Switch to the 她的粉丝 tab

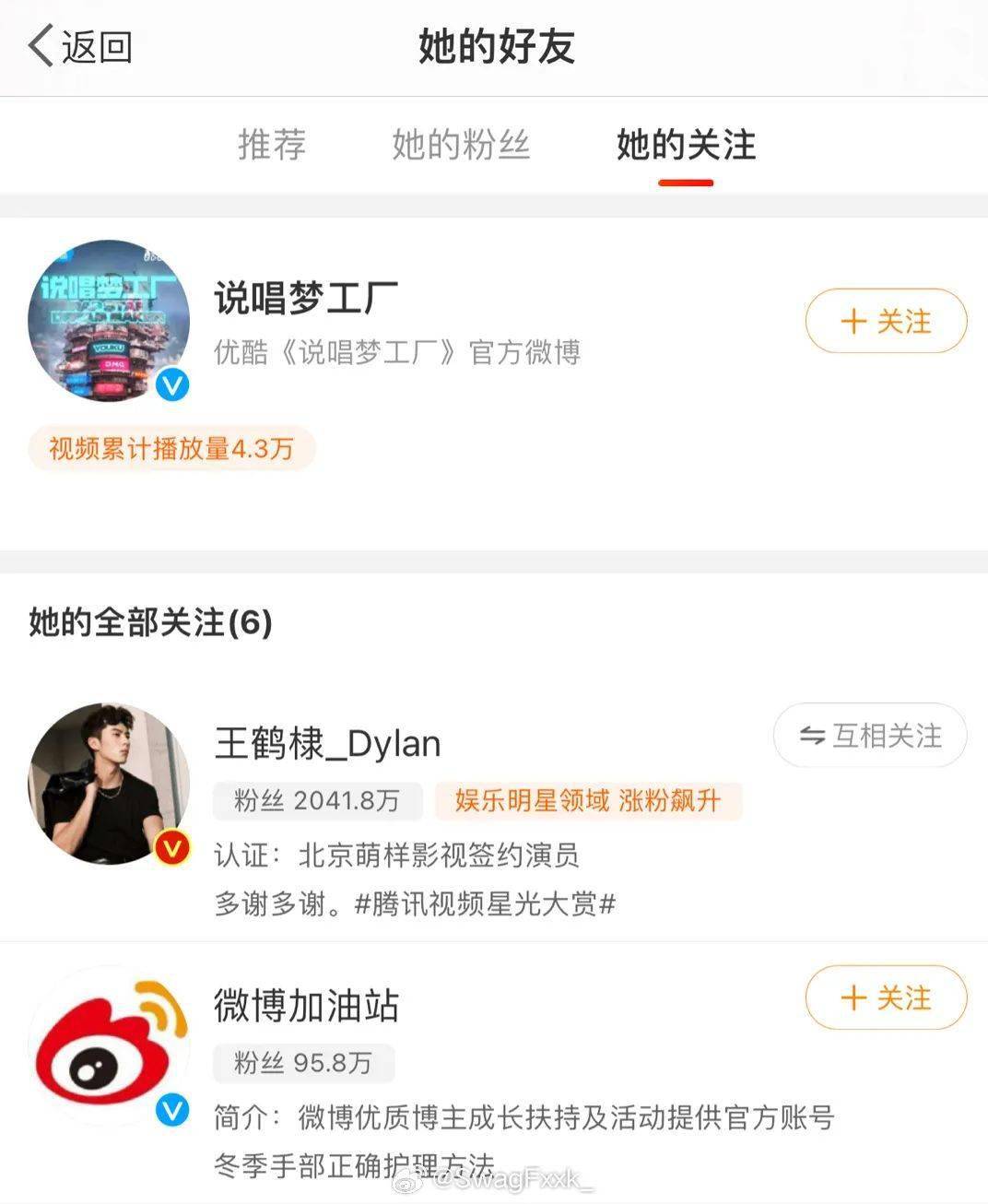pos(461,145)
